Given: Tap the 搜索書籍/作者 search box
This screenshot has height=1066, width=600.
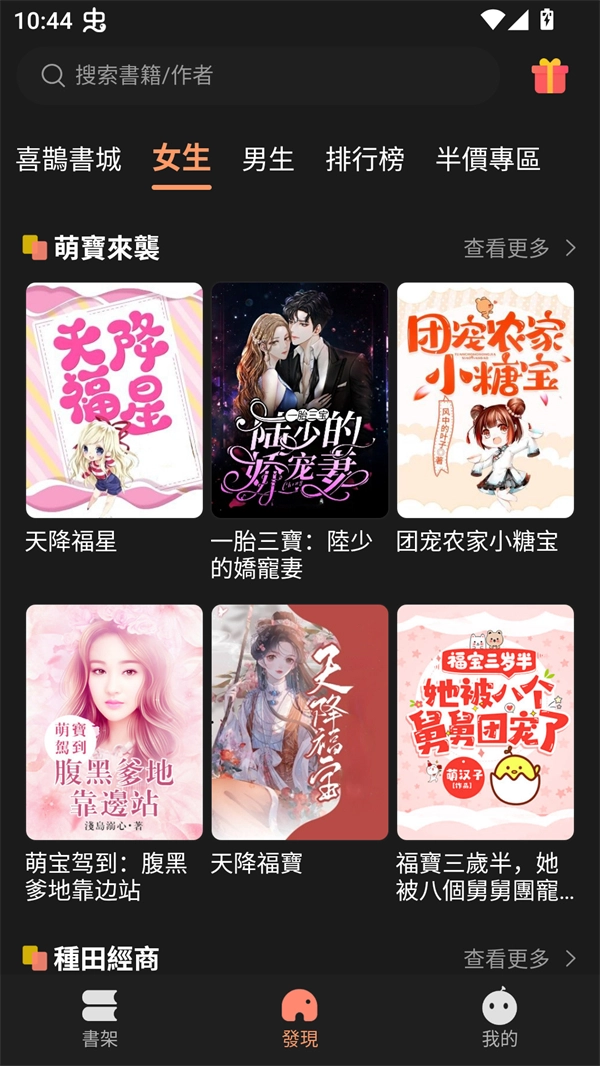Looking at the screenshot, I should pyautogui.click(x=258, y=75).
